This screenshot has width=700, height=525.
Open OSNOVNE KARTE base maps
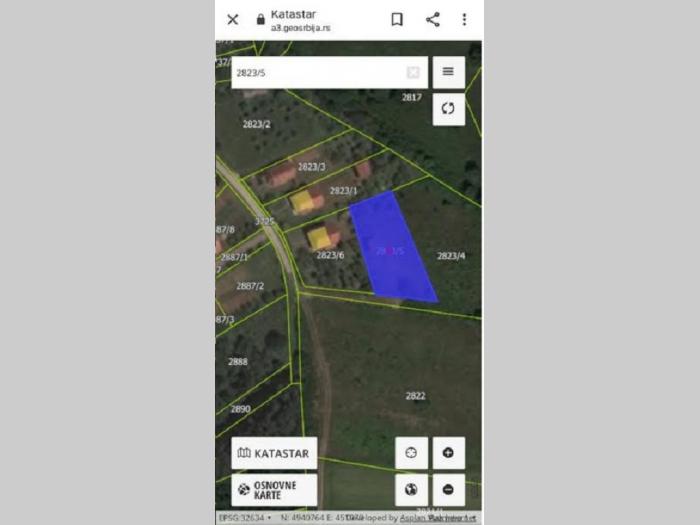pos(274,490)
